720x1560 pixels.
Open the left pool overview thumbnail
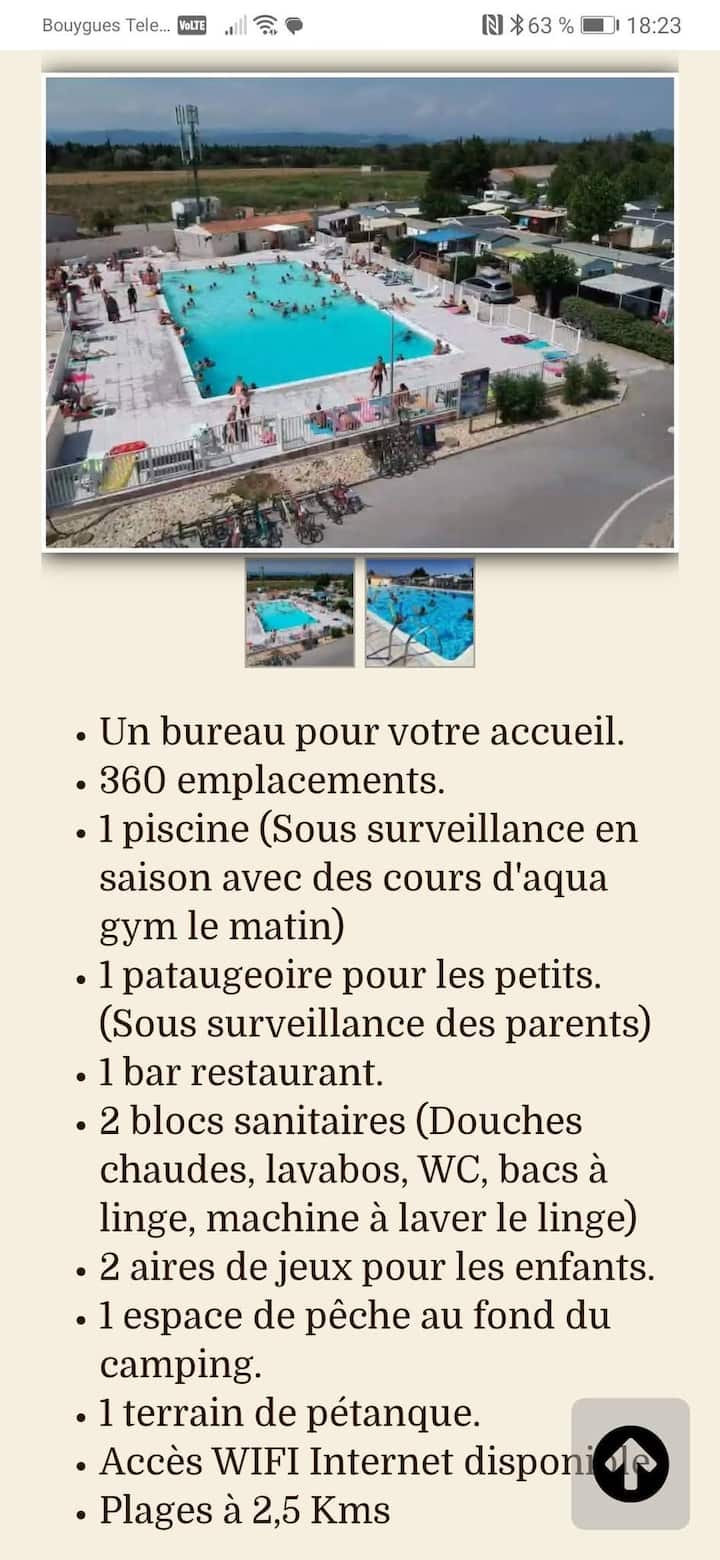[299, 613]
